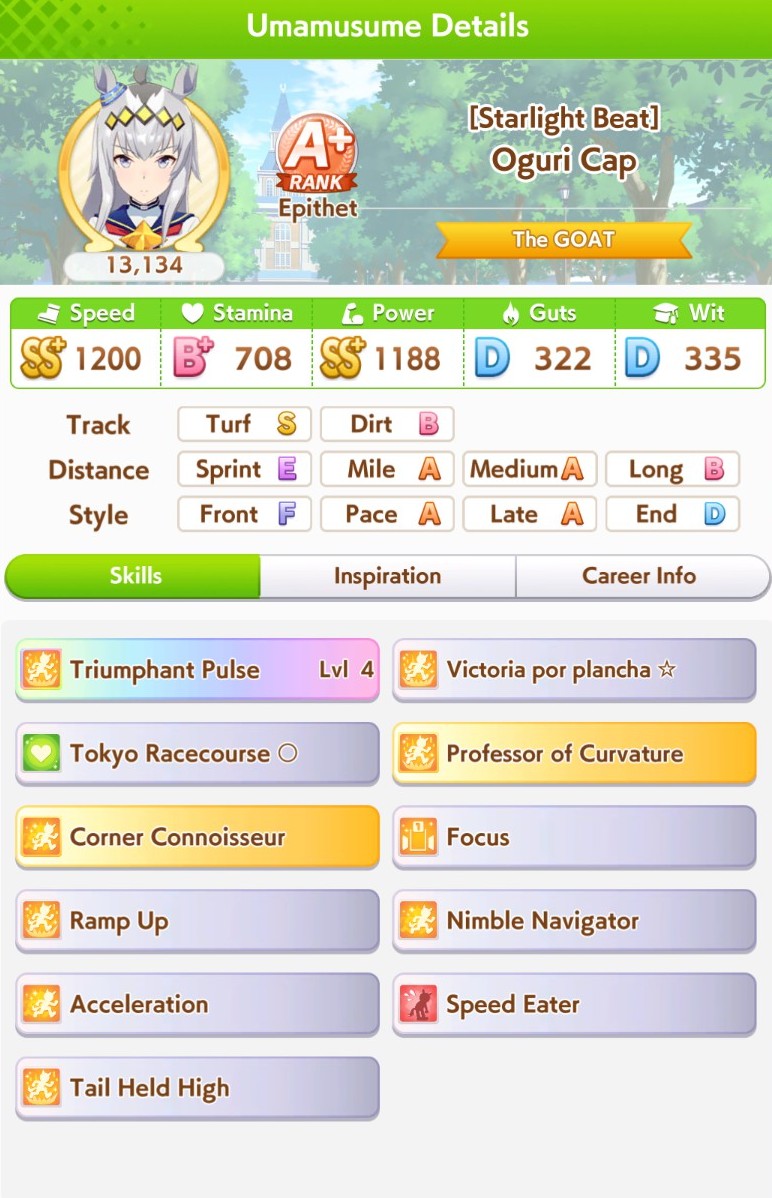View the Ramp Up skill

(x=197, y=921)
